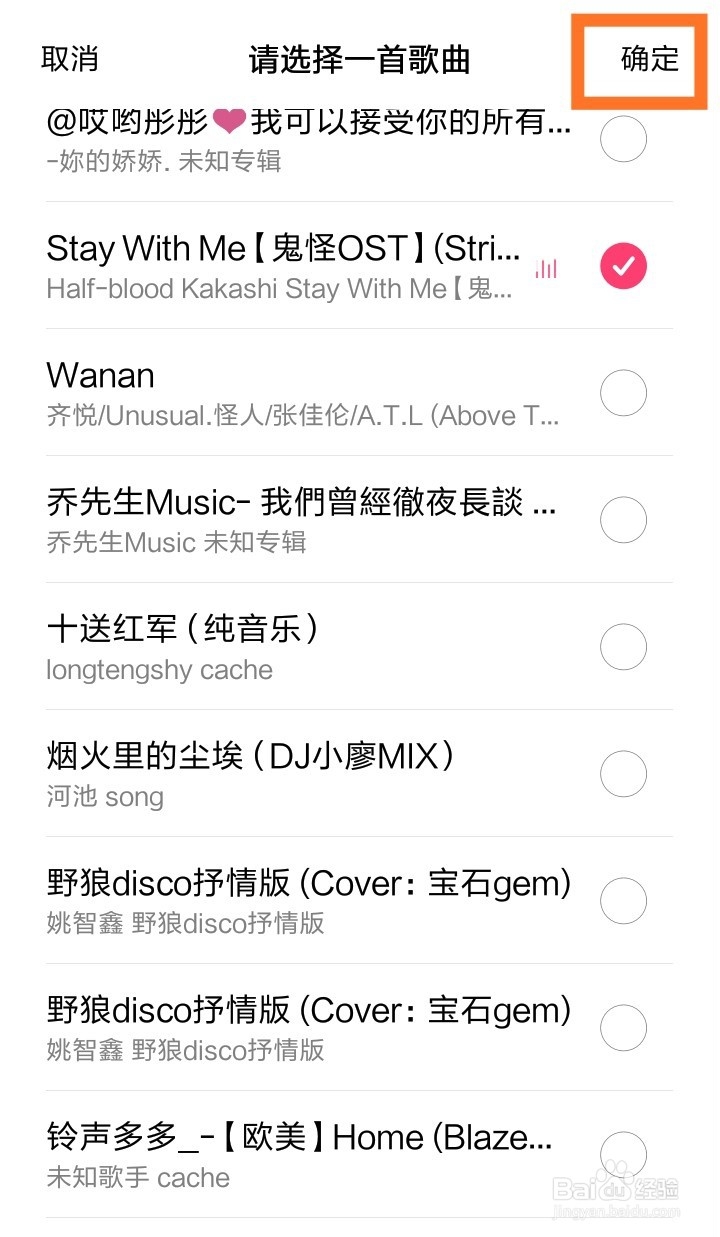This screenshot has width=720, height=1237.
Task: Confirm selection with 确定
Action: tap(650, 59)
